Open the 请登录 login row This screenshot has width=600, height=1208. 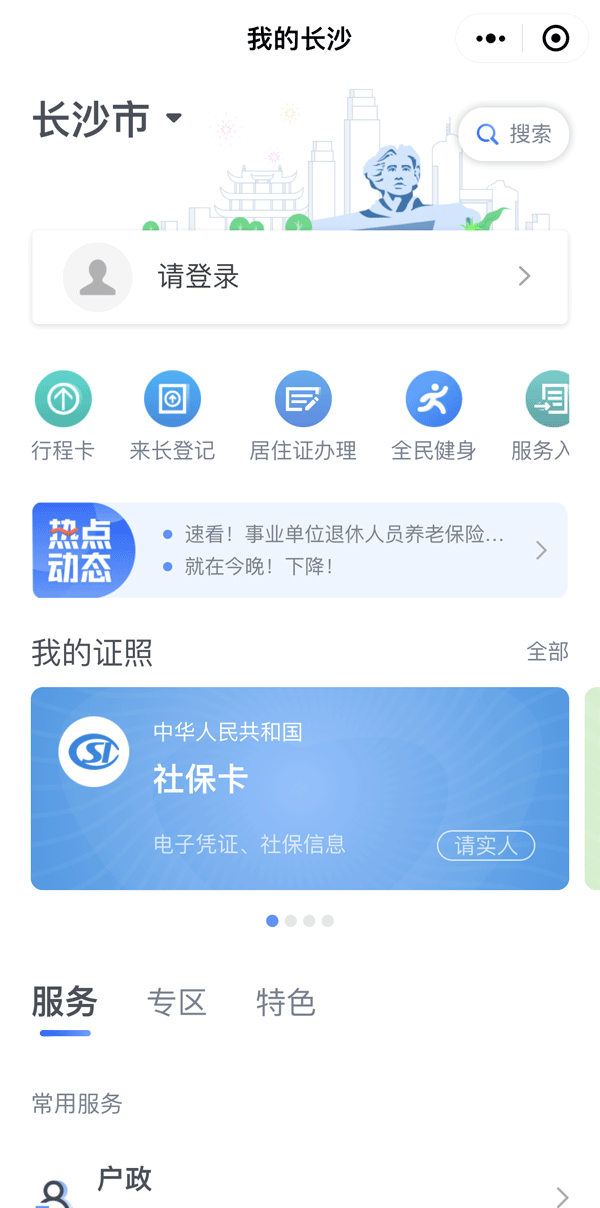coord(300,277)
